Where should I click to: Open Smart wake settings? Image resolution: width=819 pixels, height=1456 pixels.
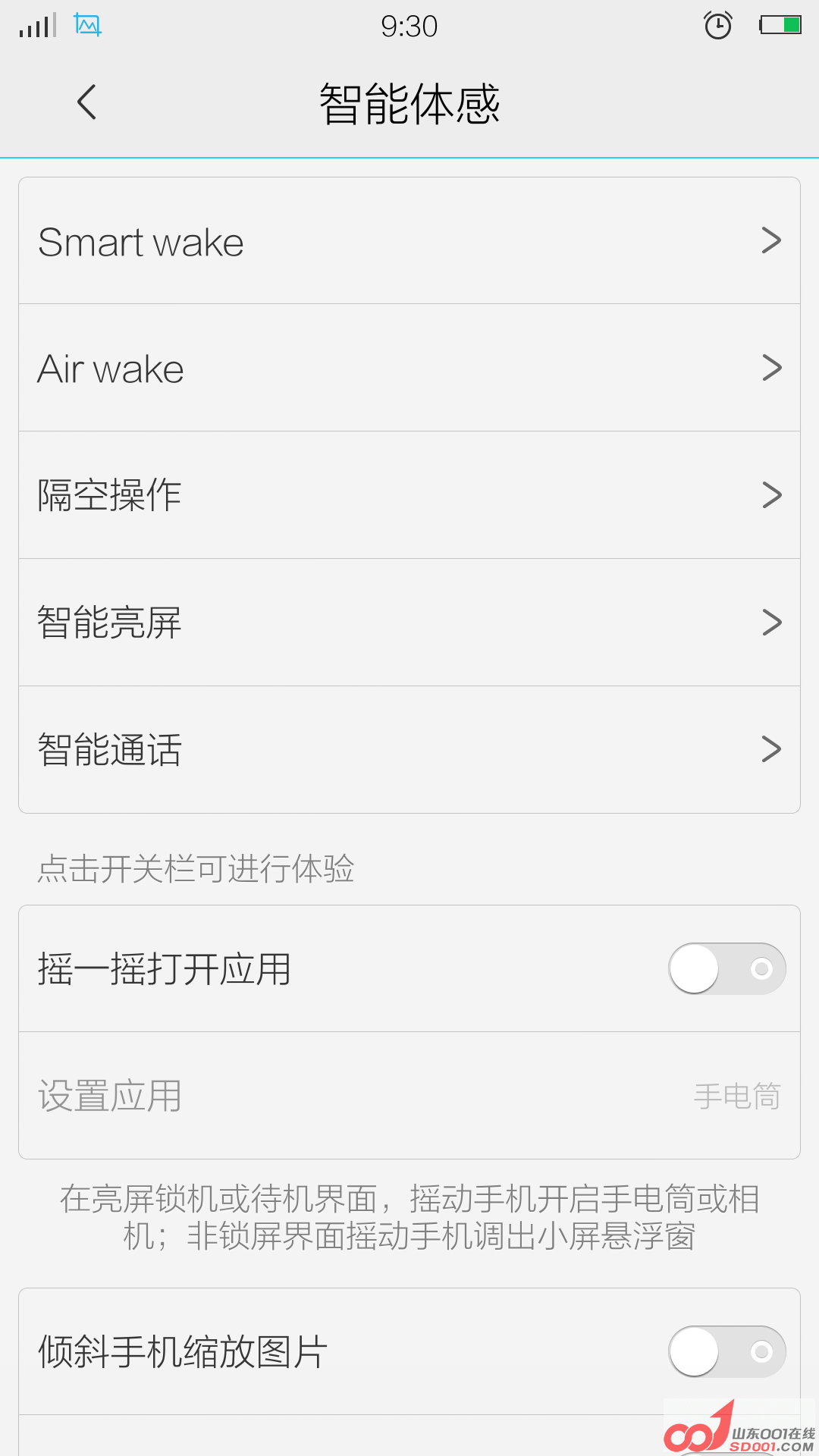tap(409, 241)
